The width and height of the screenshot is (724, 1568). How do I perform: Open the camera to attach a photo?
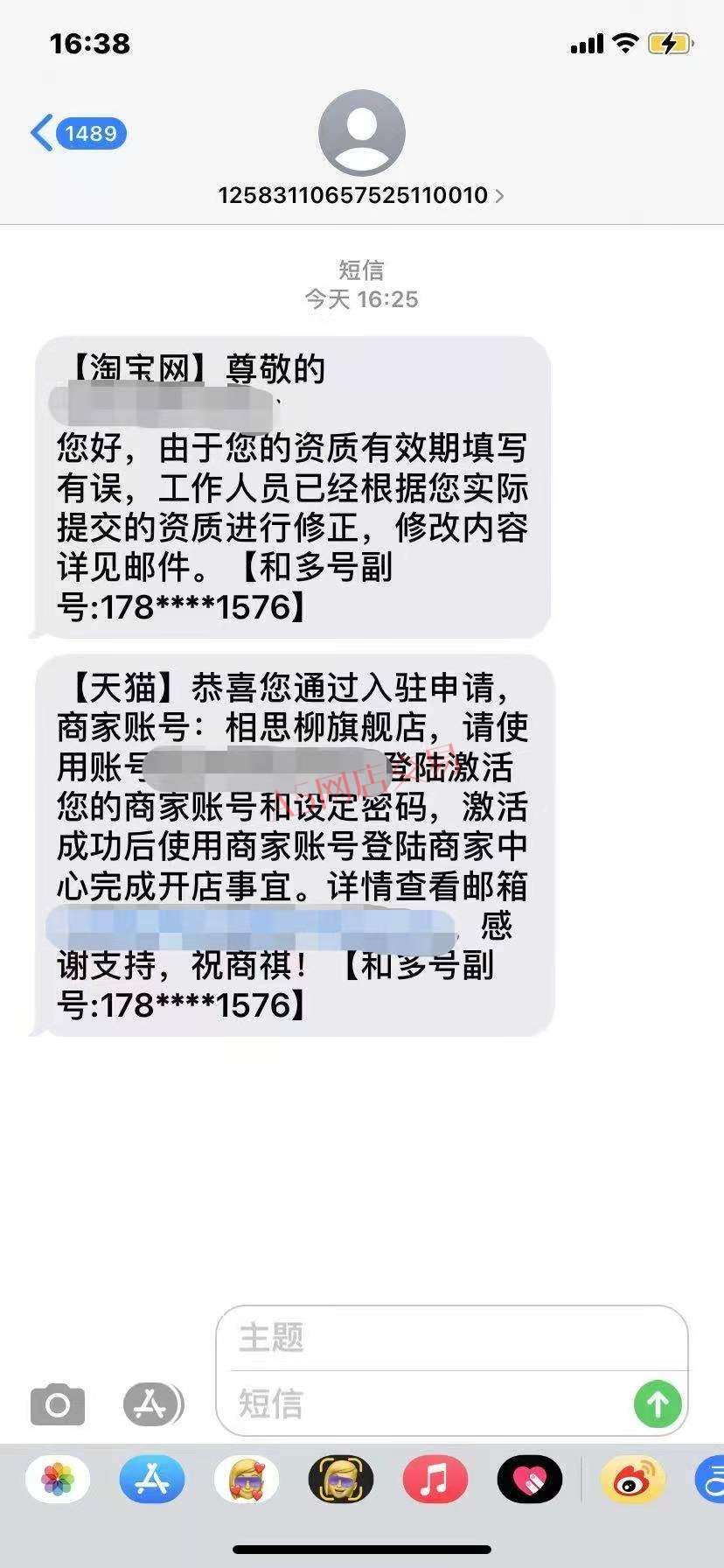pyautogui.click(x=58, y=1405)
